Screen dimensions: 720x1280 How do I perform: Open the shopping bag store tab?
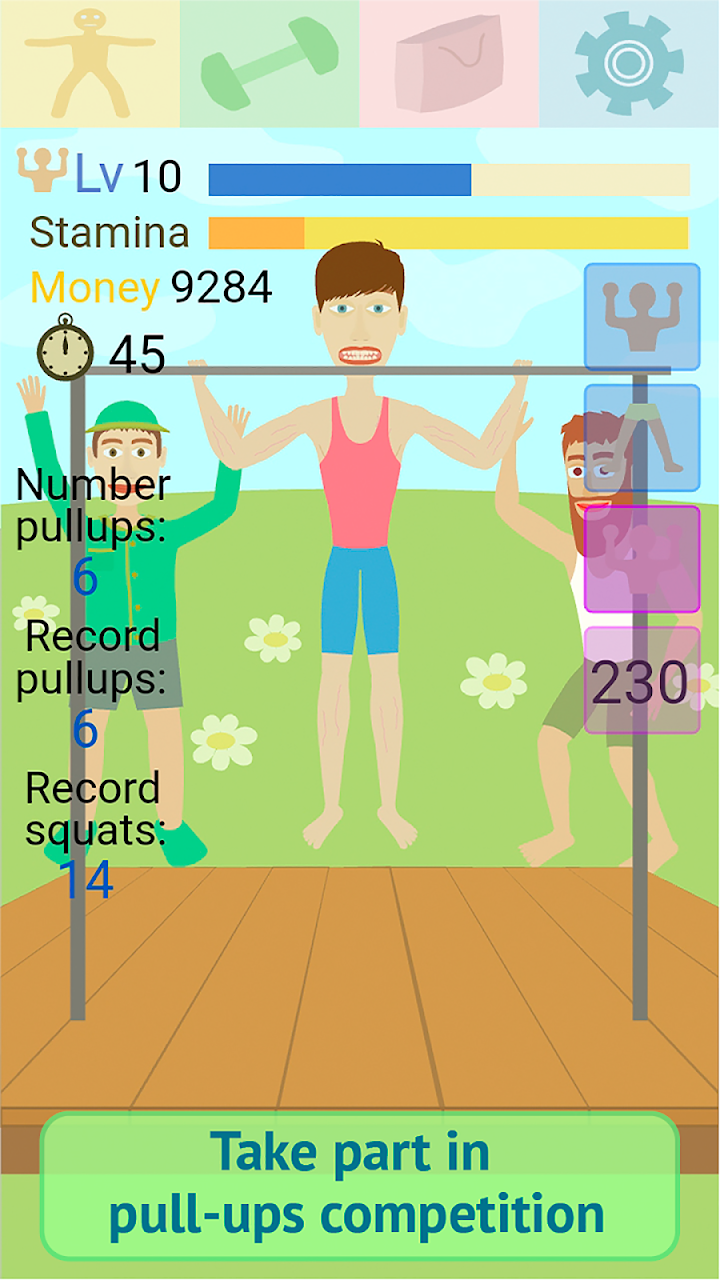pyautogui.click(x=450, y=64)
